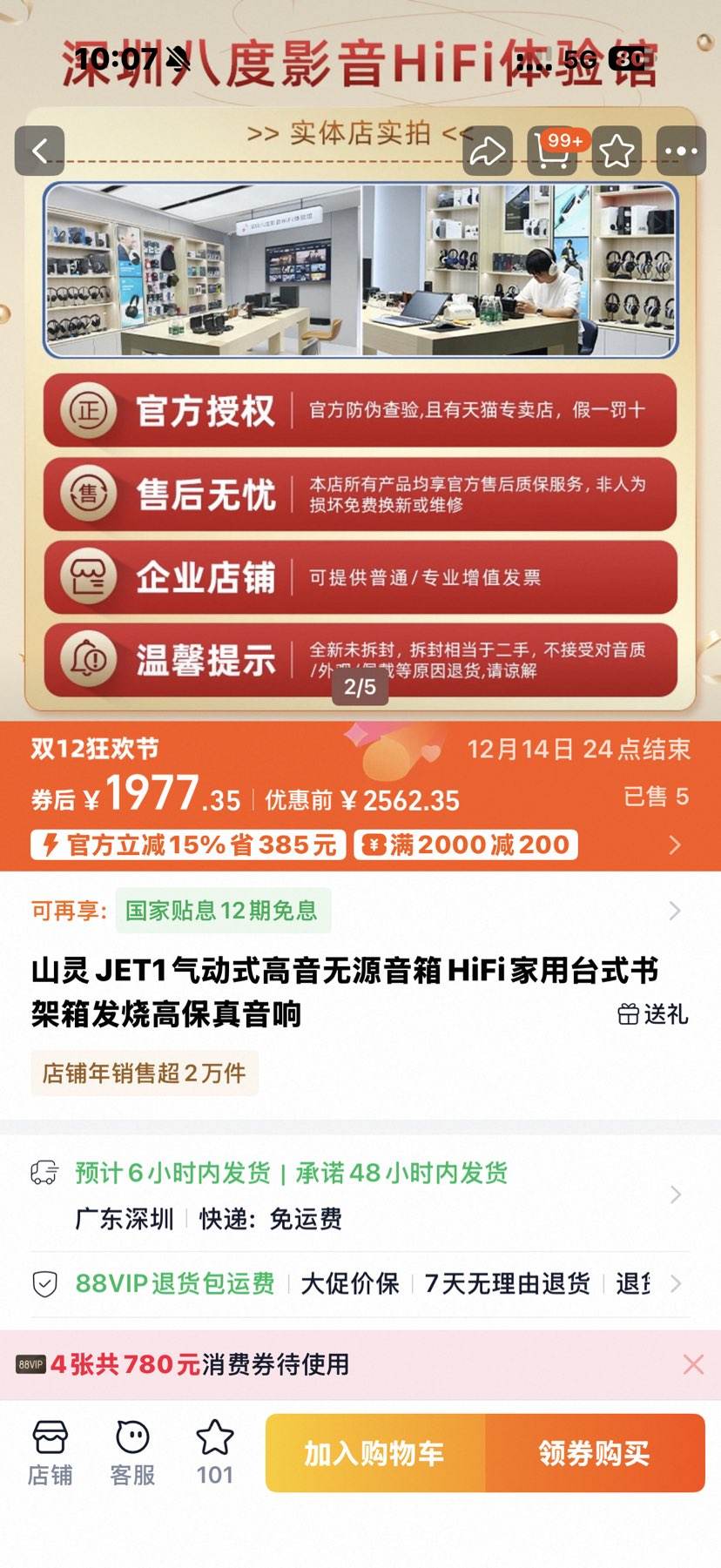Tap the 送礼 gift icon
This screenshot has height=1568, width=721.
[x=629, y=1013]
